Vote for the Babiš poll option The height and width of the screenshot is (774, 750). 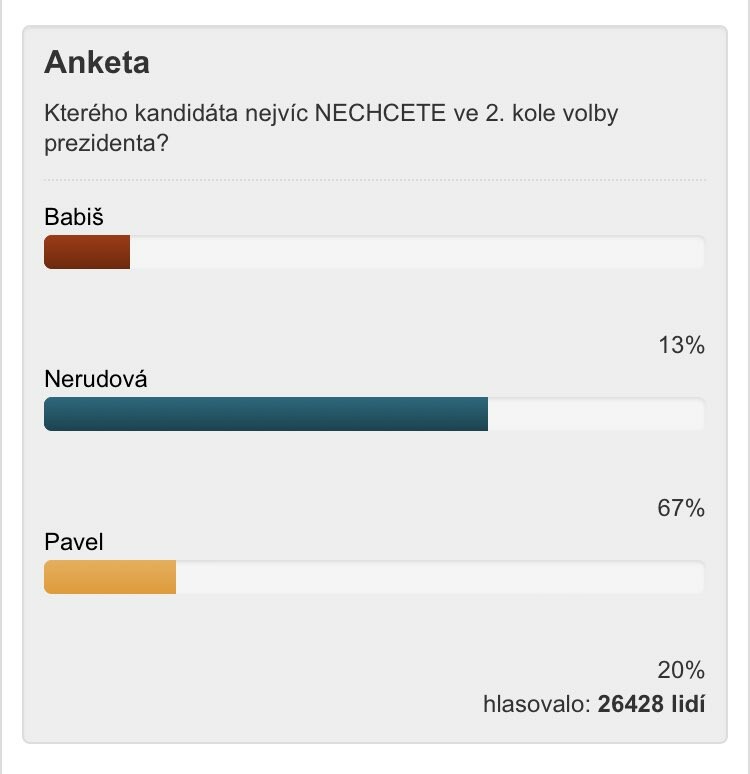[x=74, y=217]
